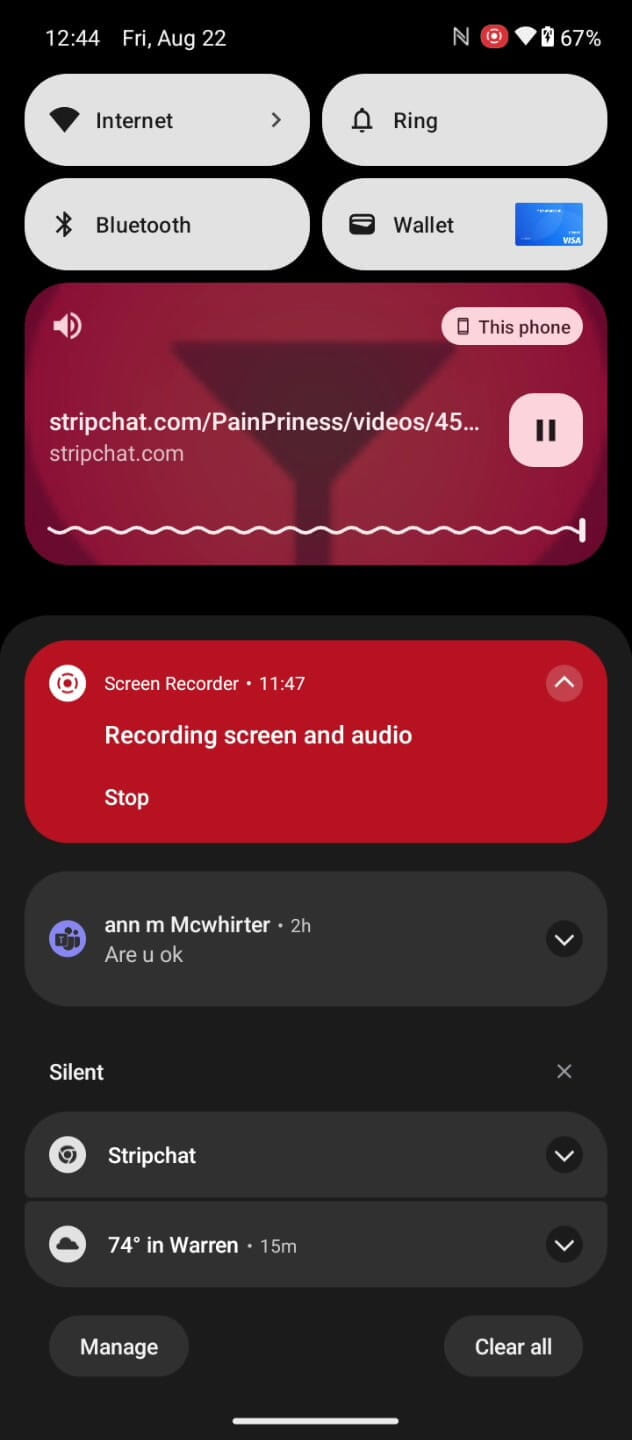Dismiss all Silent notifications

coord(564,1072)
